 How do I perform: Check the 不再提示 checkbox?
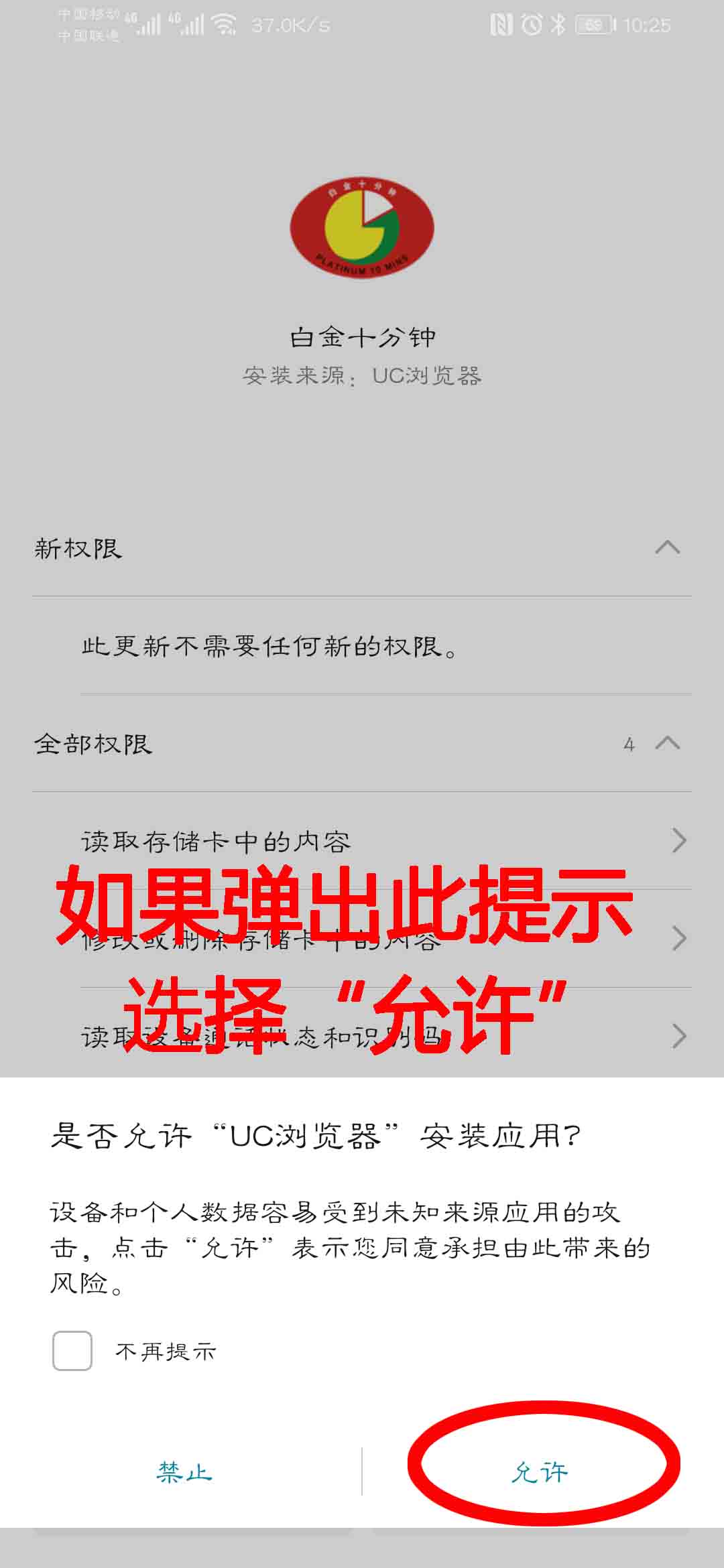point(72,1351)
